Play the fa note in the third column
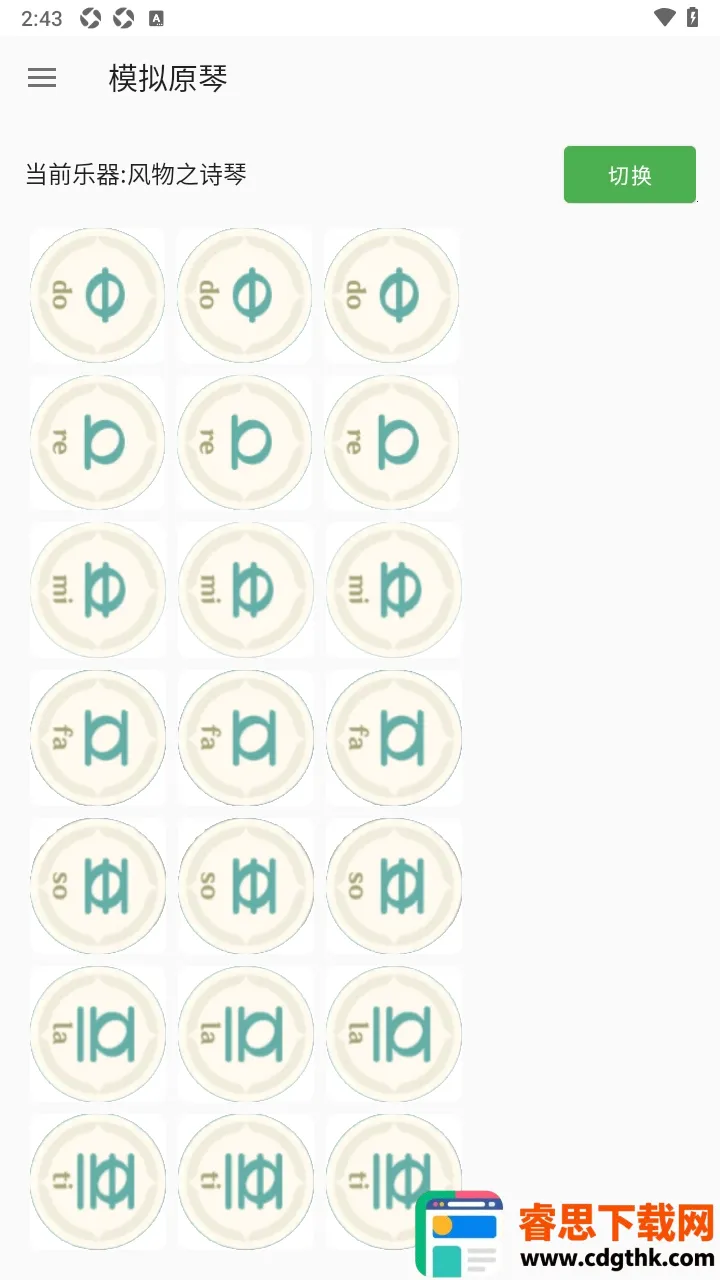Image resolution: width=720 pixels, height=1280 pixels. (x=392, y=738)
